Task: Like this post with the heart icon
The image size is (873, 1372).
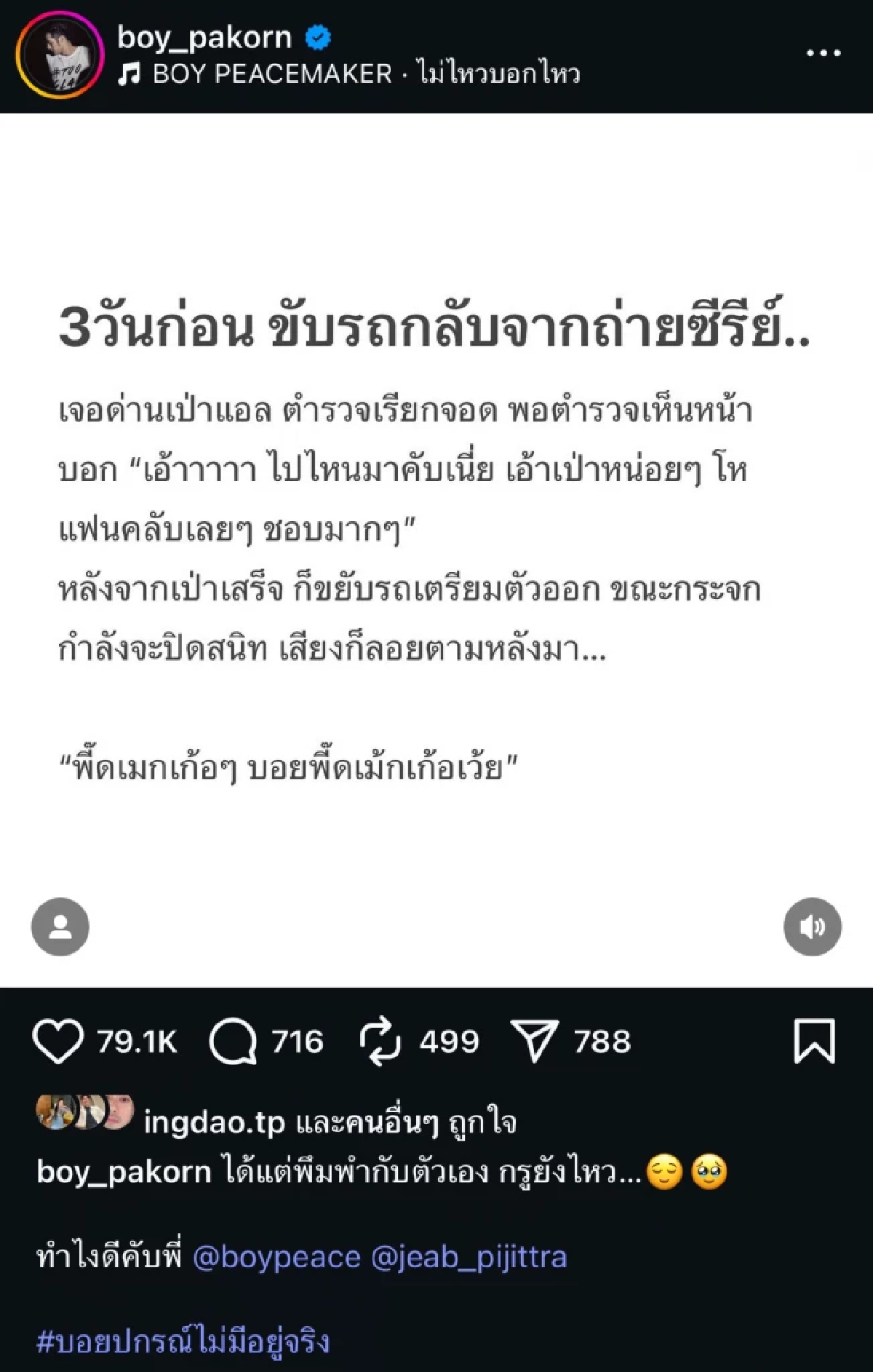Action: pyautogui.click(x=57, y=1042)
